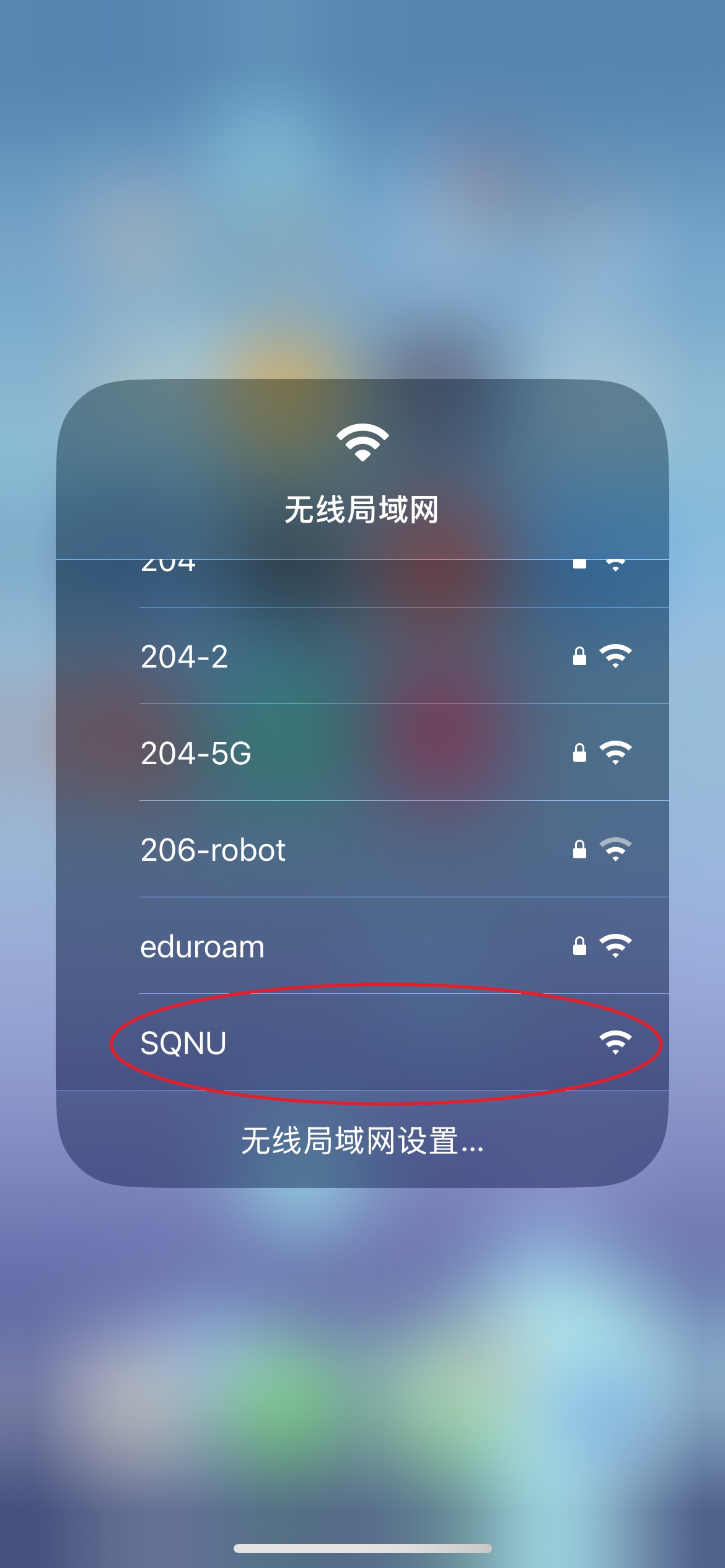Image resolution: width=725 pixels, height=1568 pixels.
Task: Join the 206-robot network
Action: (362, 849)
